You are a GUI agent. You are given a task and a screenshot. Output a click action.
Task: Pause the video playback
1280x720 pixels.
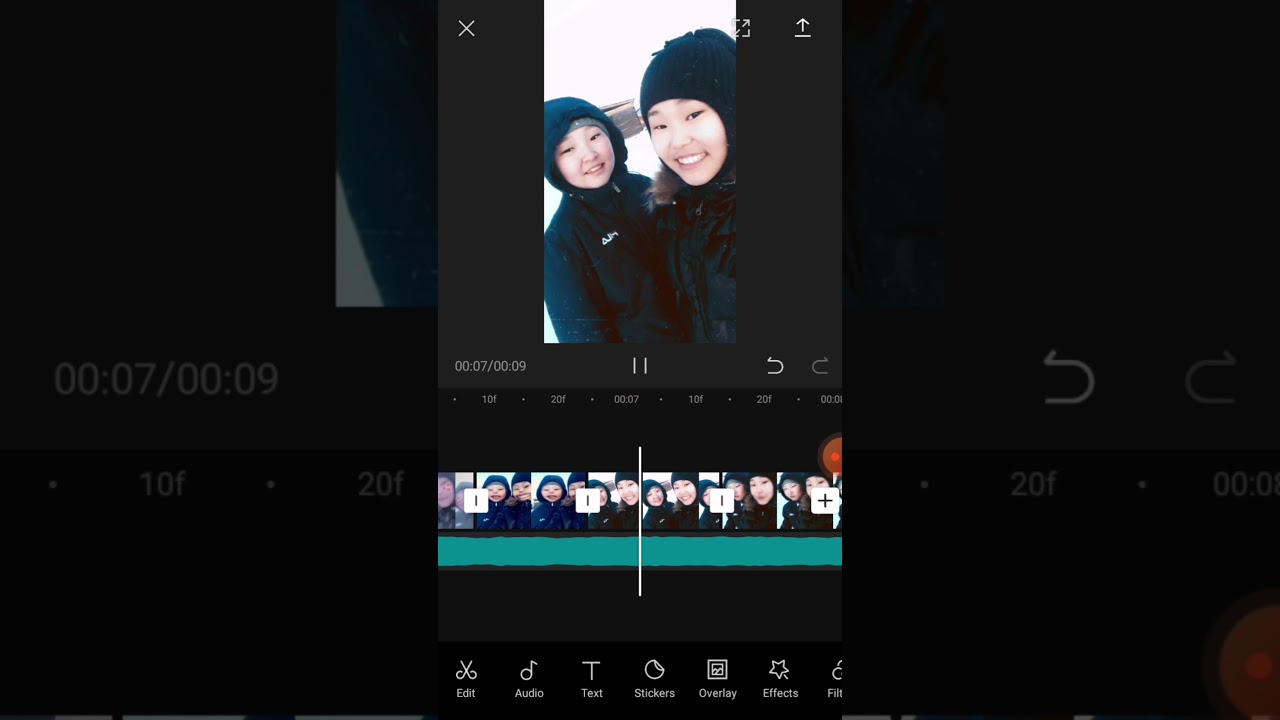640,366
